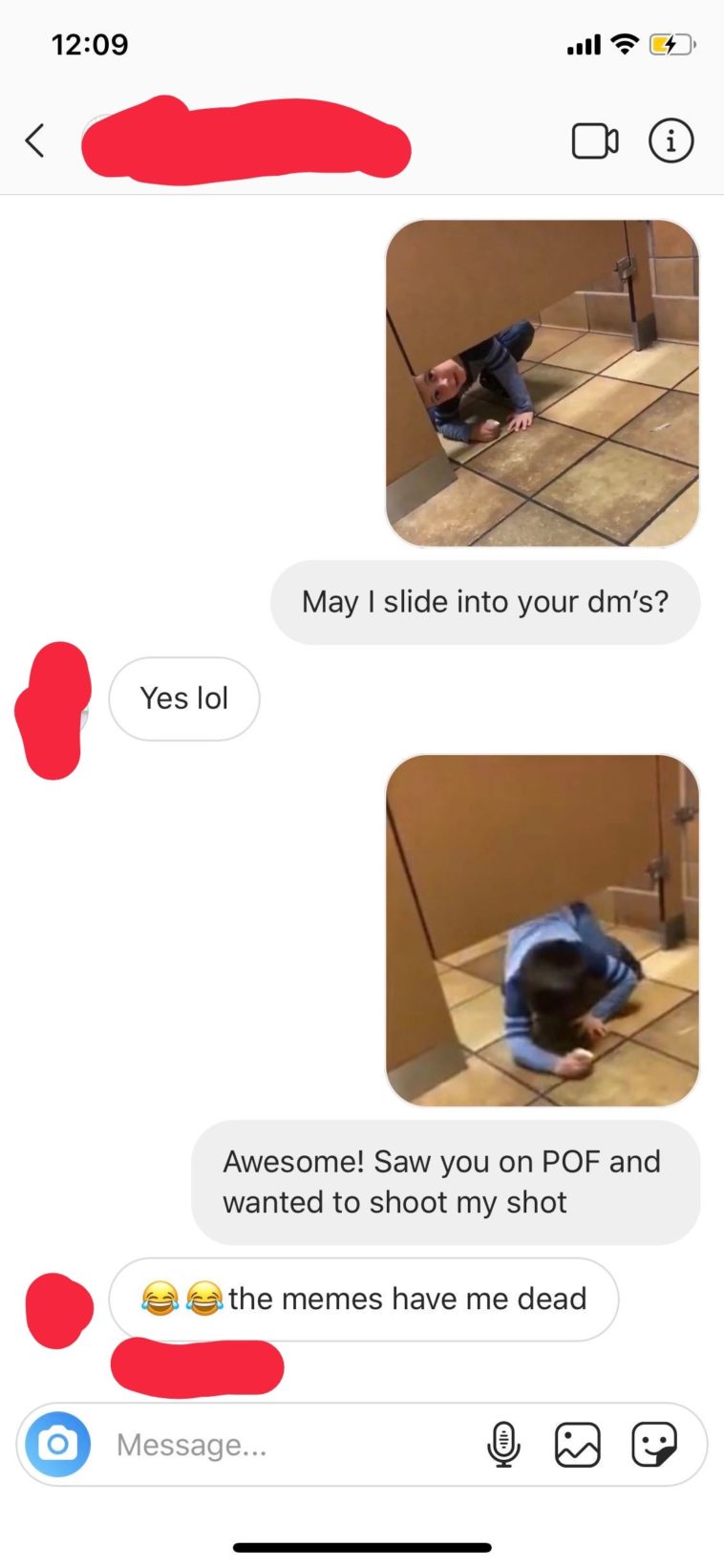Start a video call
Screen dimensions: 724x1568
594,141
